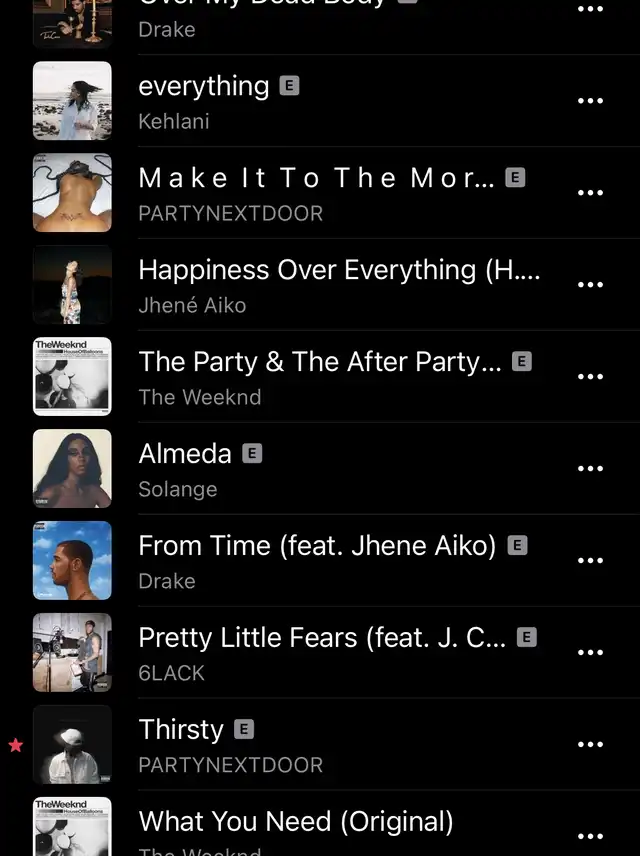This screenshot has height=856, width=640.
Task: Show more actions for Pretty Little Fears
Action: coord(591,653)
